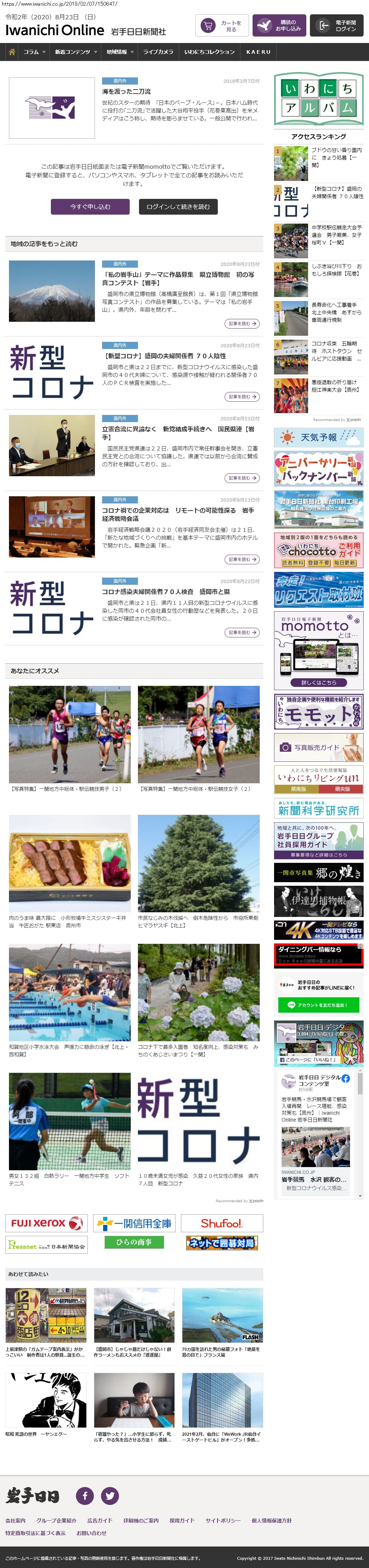Open the home icon in navigation bar
Screen dimensions: 369x1568
pos(11,52)
